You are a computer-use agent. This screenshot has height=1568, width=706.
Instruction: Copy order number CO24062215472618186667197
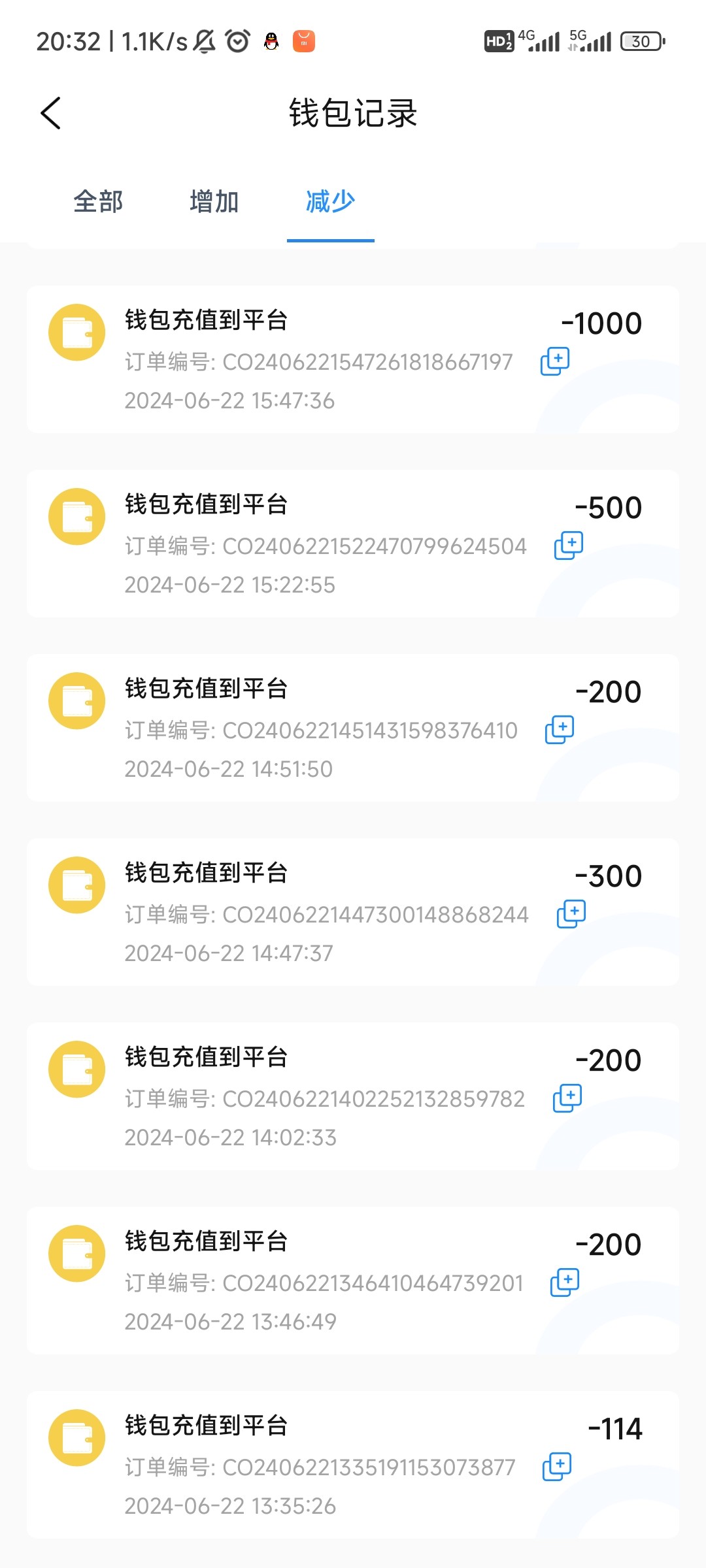point(556,361)
